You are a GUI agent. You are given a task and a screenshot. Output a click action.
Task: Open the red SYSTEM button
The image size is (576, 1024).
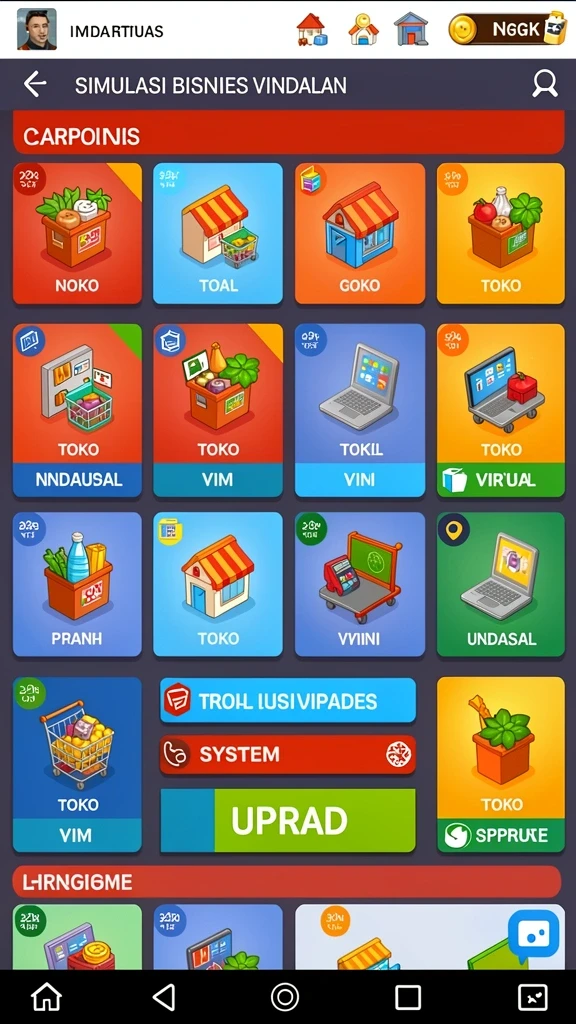tap(288, 755)
